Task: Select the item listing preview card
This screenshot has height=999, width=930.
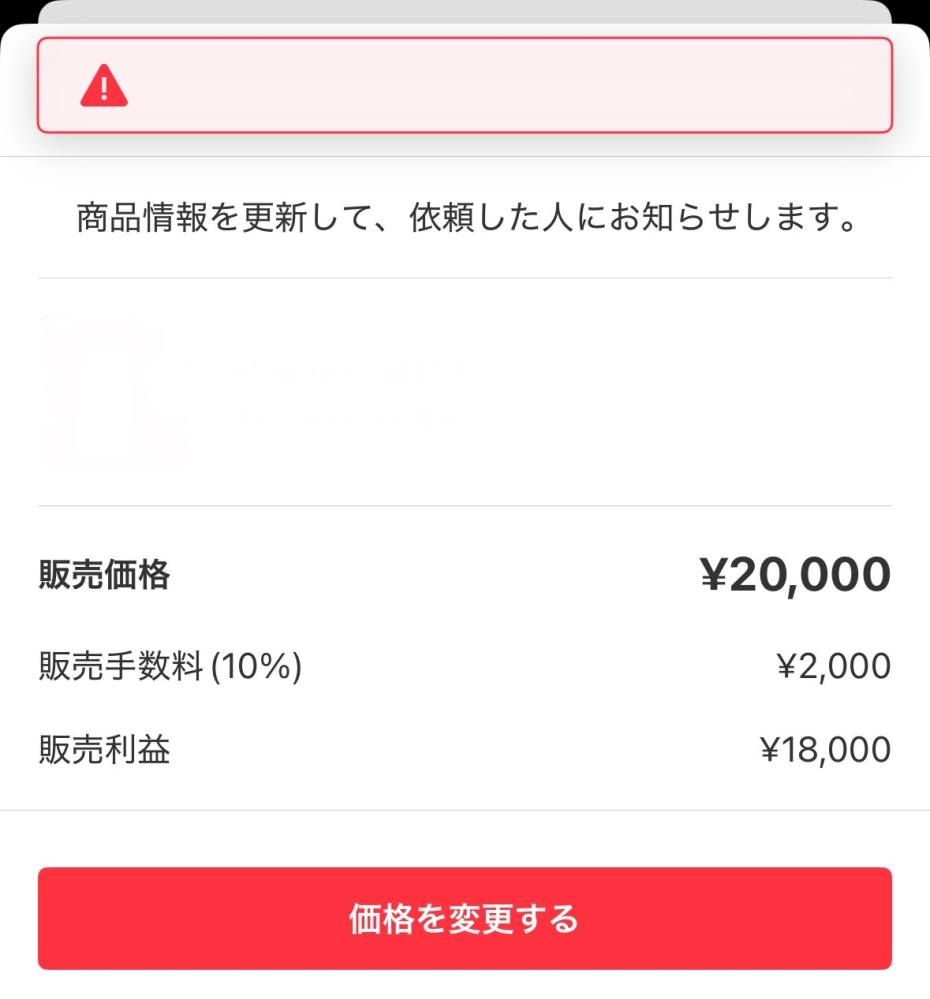Action: [465, 390]
